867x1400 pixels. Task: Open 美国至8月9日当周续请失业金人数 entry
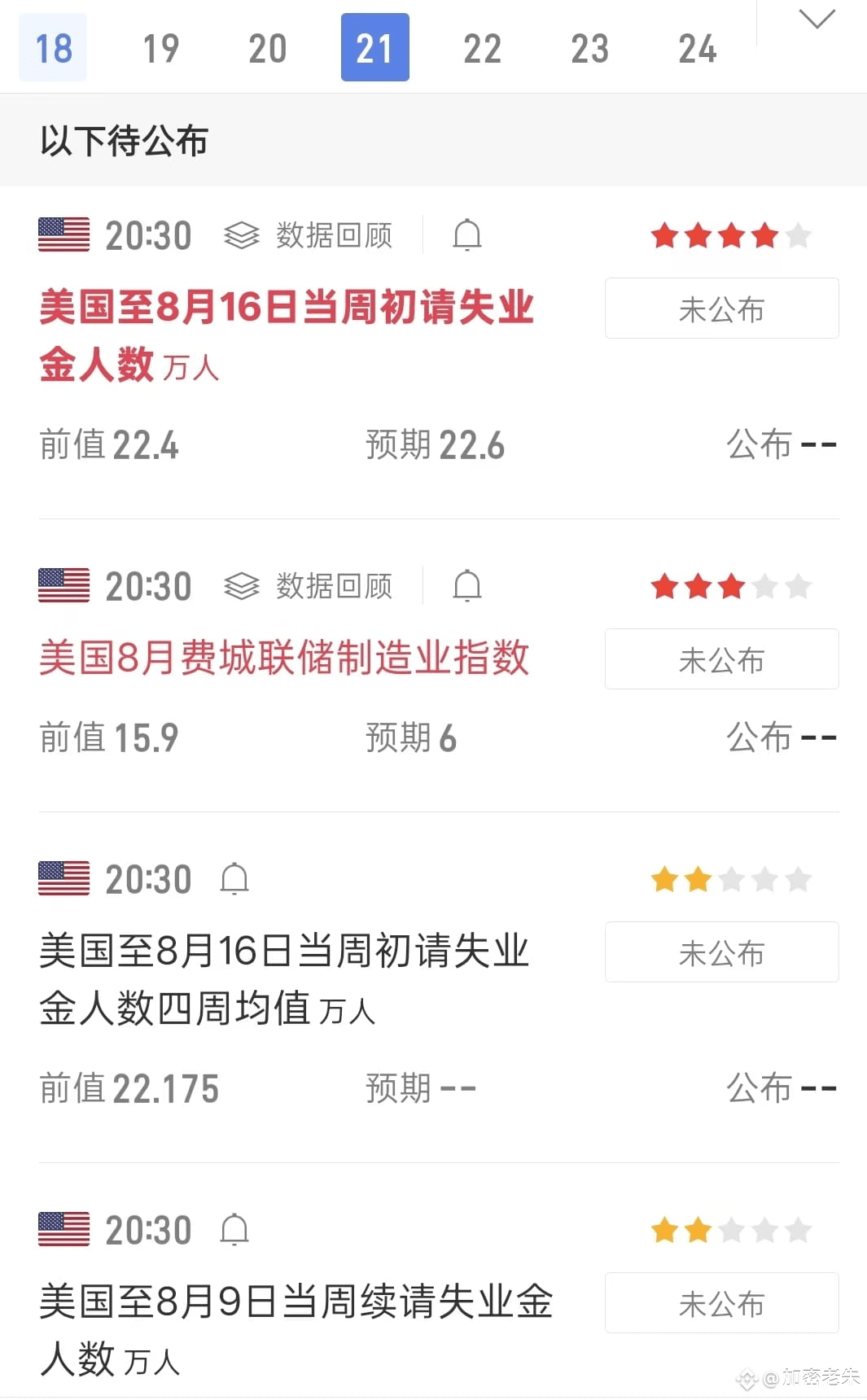[296, 1330]
